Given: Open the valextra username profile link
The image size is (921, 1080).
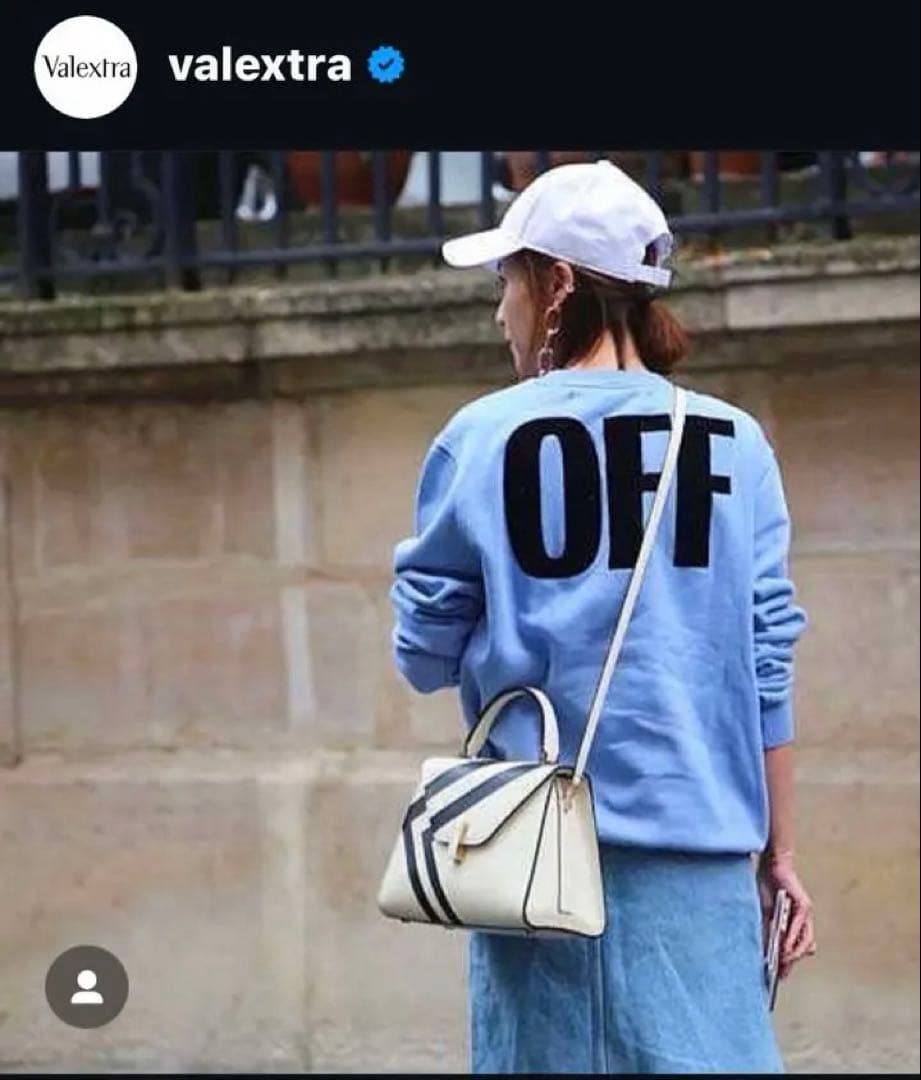Looking at the screenshot, I should [260, 67].
